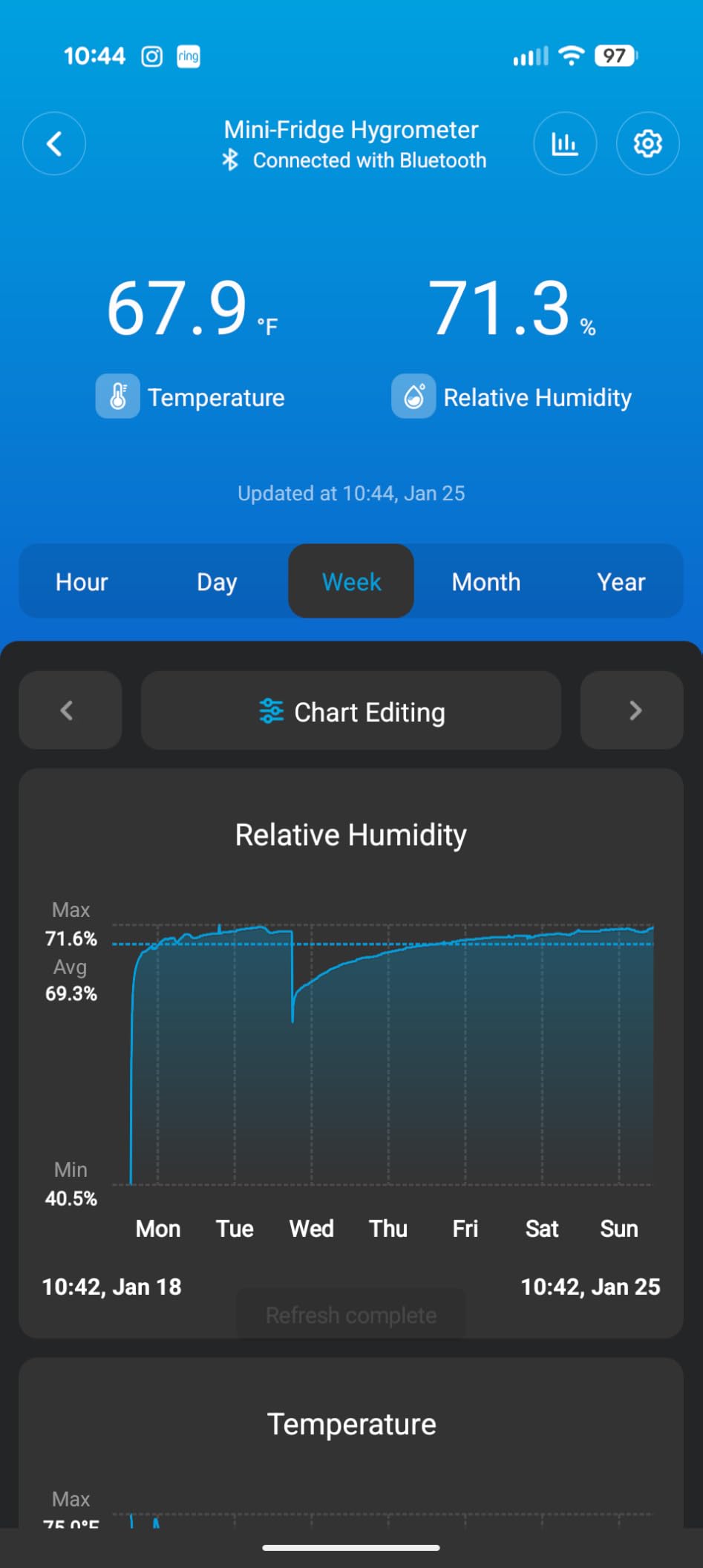Image resolution: width=703 pixels, height=1568 pixels.
Task: Advance to next week with right chevron
Action: [x=632, y=710]
